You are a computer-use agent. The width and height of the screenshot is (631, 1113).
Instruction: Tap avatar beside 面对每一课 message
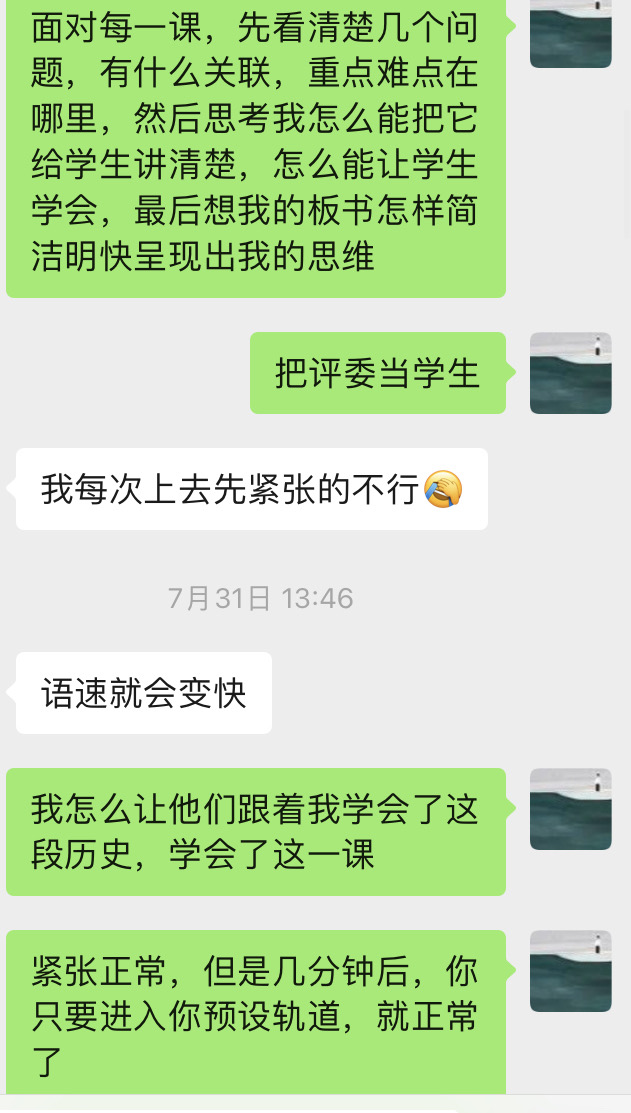[x=570, y=33]
